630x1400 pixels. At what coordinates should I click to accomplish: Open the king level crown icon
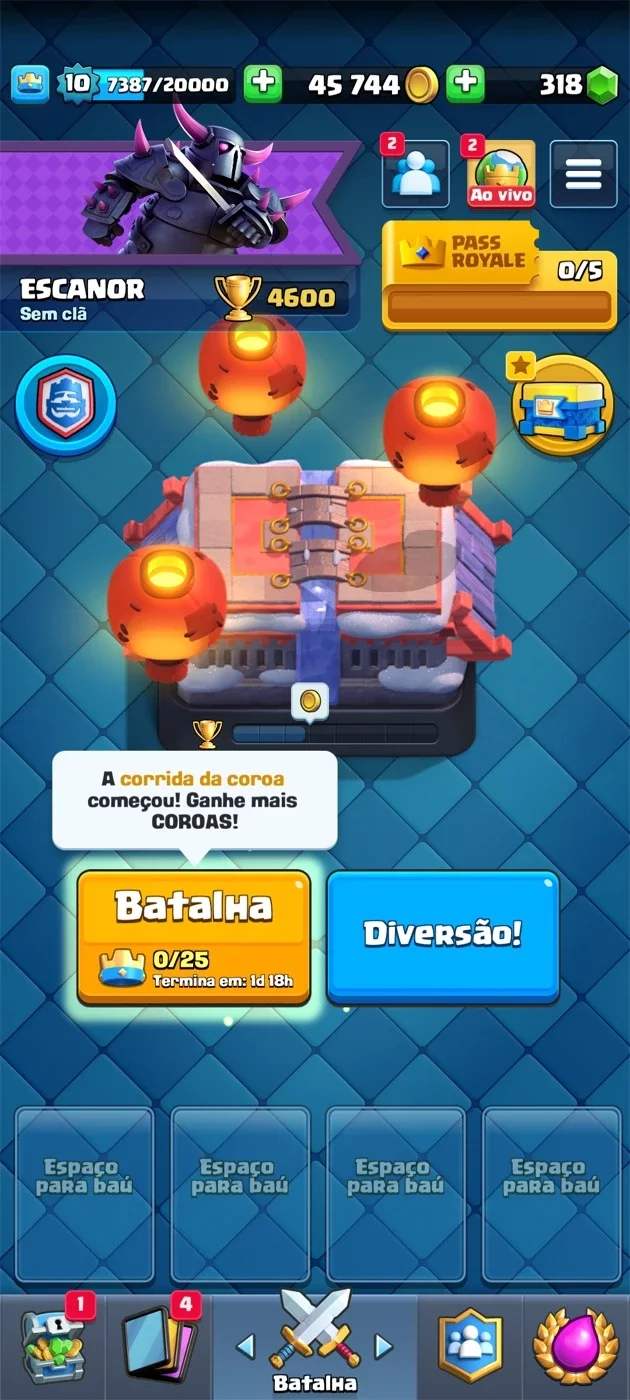(x=30, y=84)
